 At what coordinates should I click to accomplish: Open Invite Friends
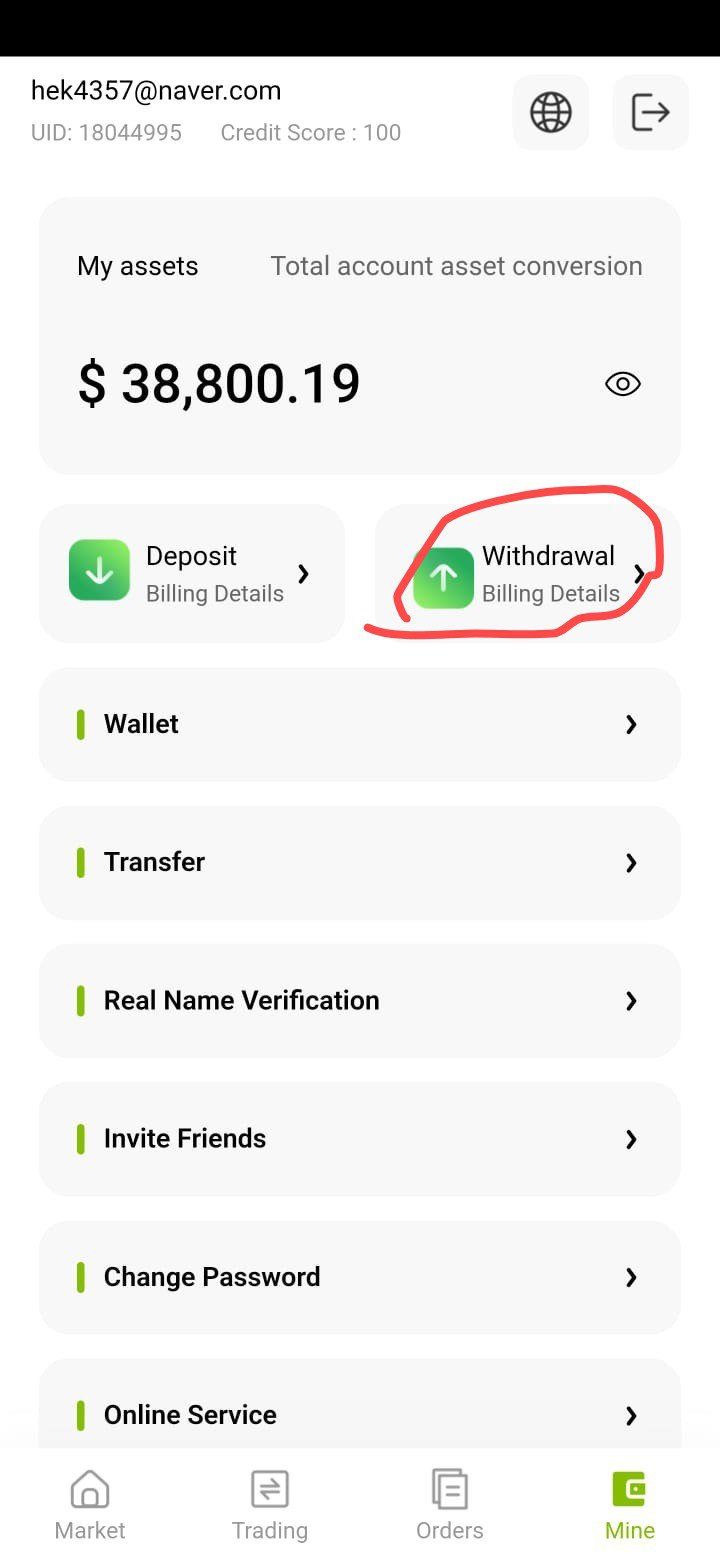(x=360, y=1139)
